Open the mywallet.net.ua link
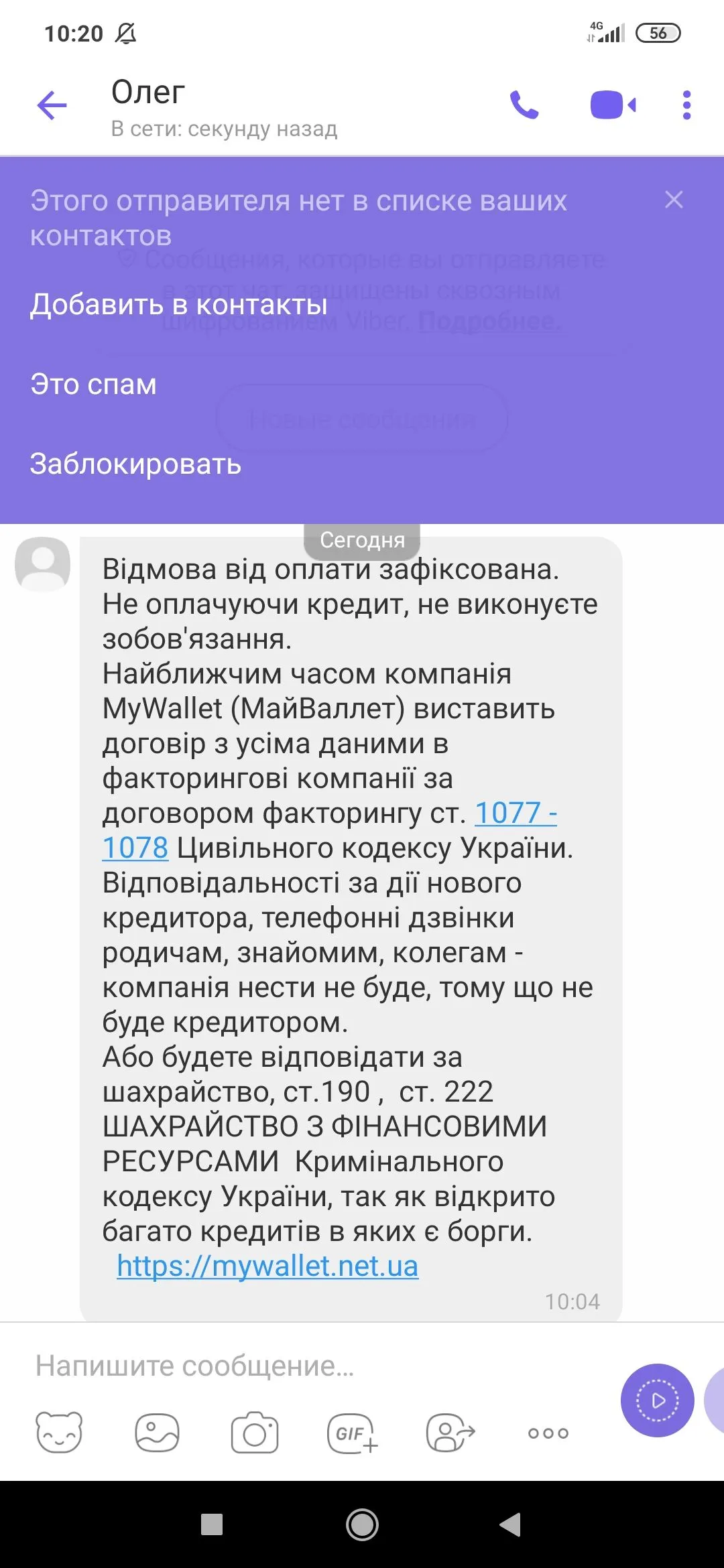 click(267, 1266)
